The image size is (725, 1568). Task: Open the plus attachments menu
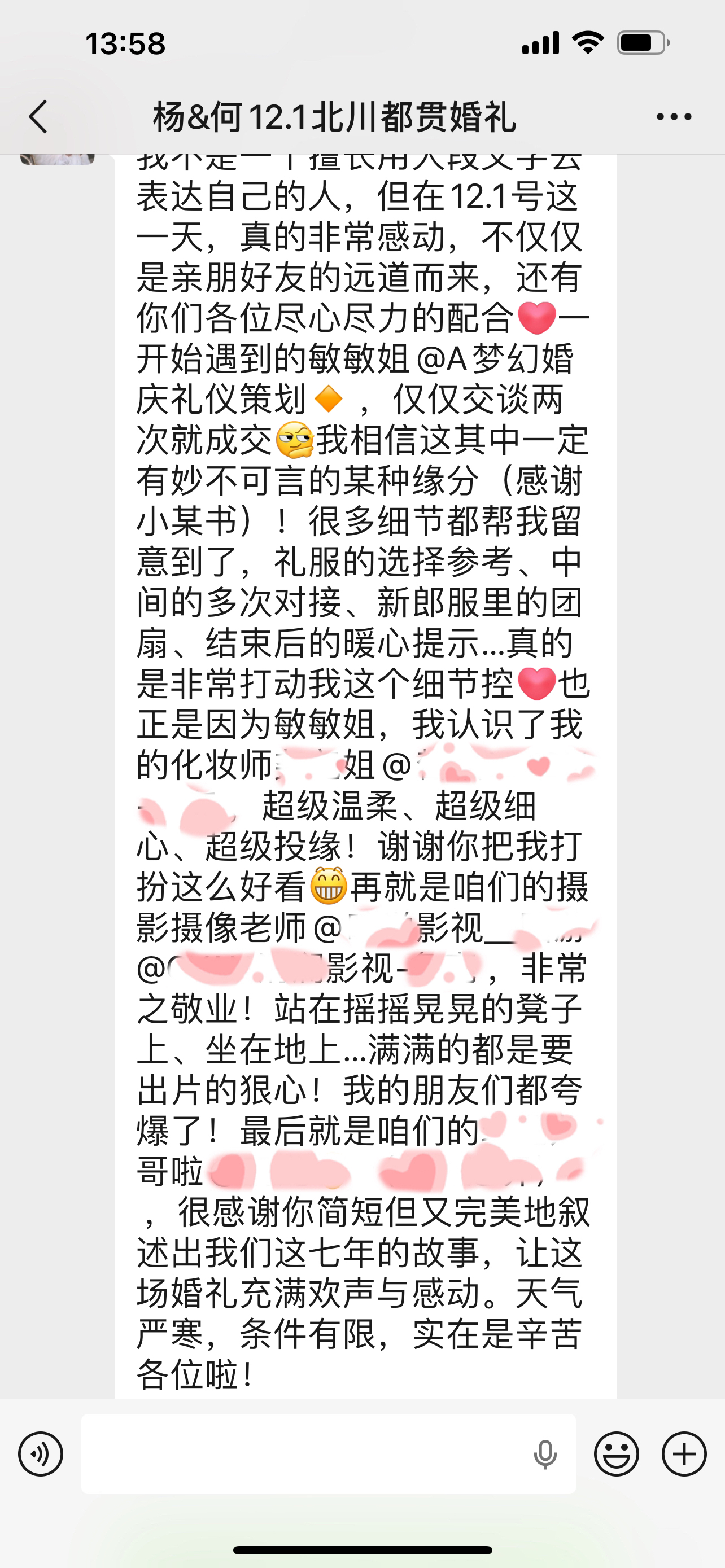[684, 1454]
